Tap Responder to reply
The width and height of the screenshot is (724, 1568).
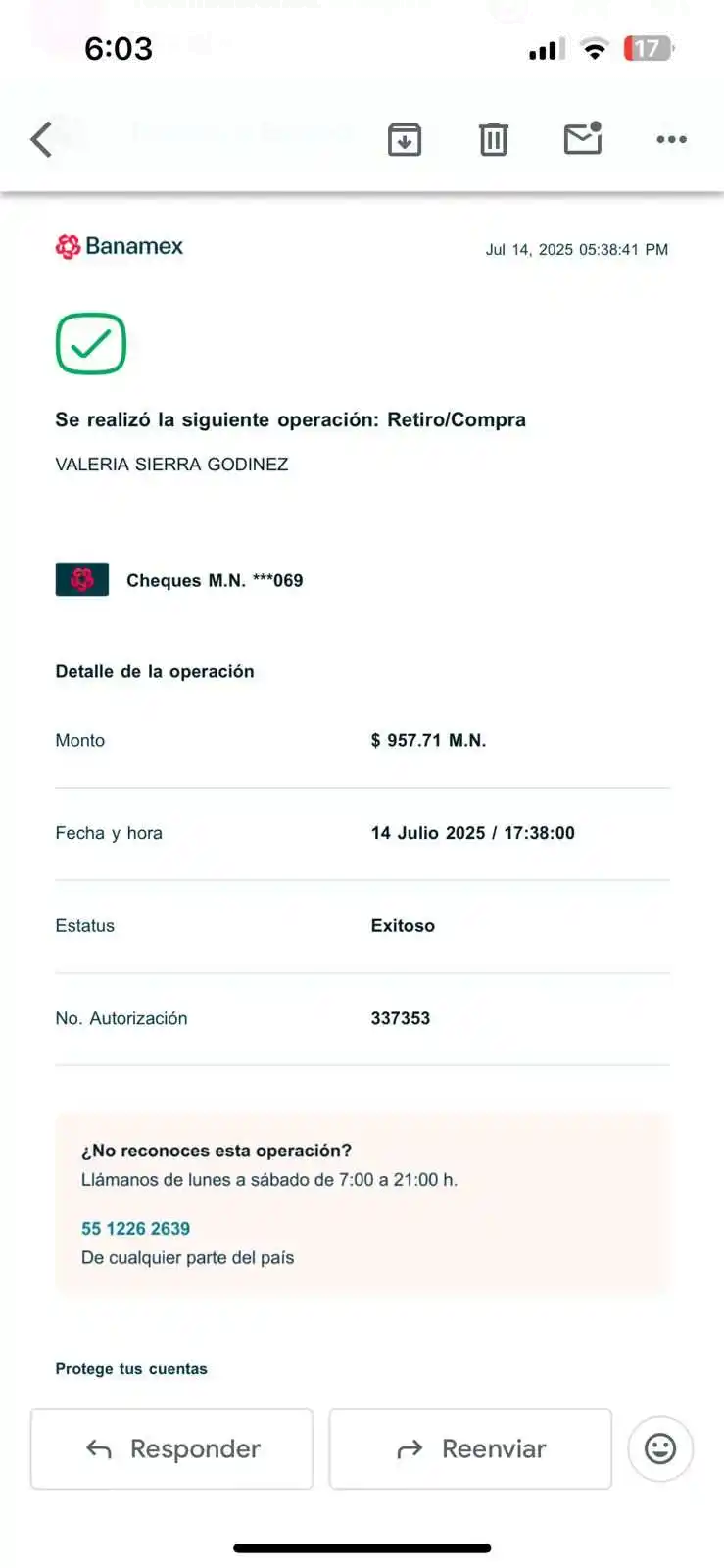click(x=171, y=1448)
